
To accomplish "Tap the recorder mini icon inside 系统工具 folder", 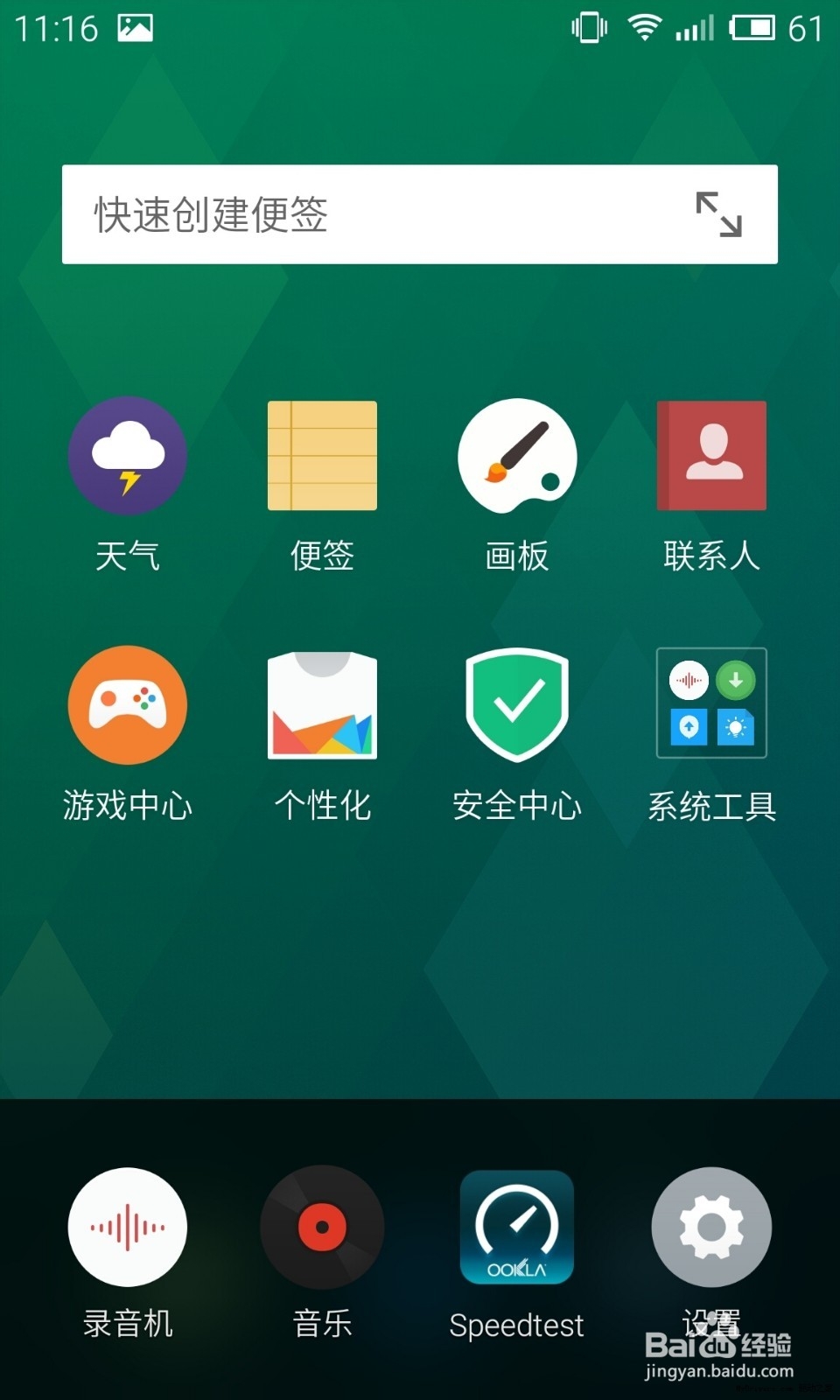I will [x=688, y=680].
